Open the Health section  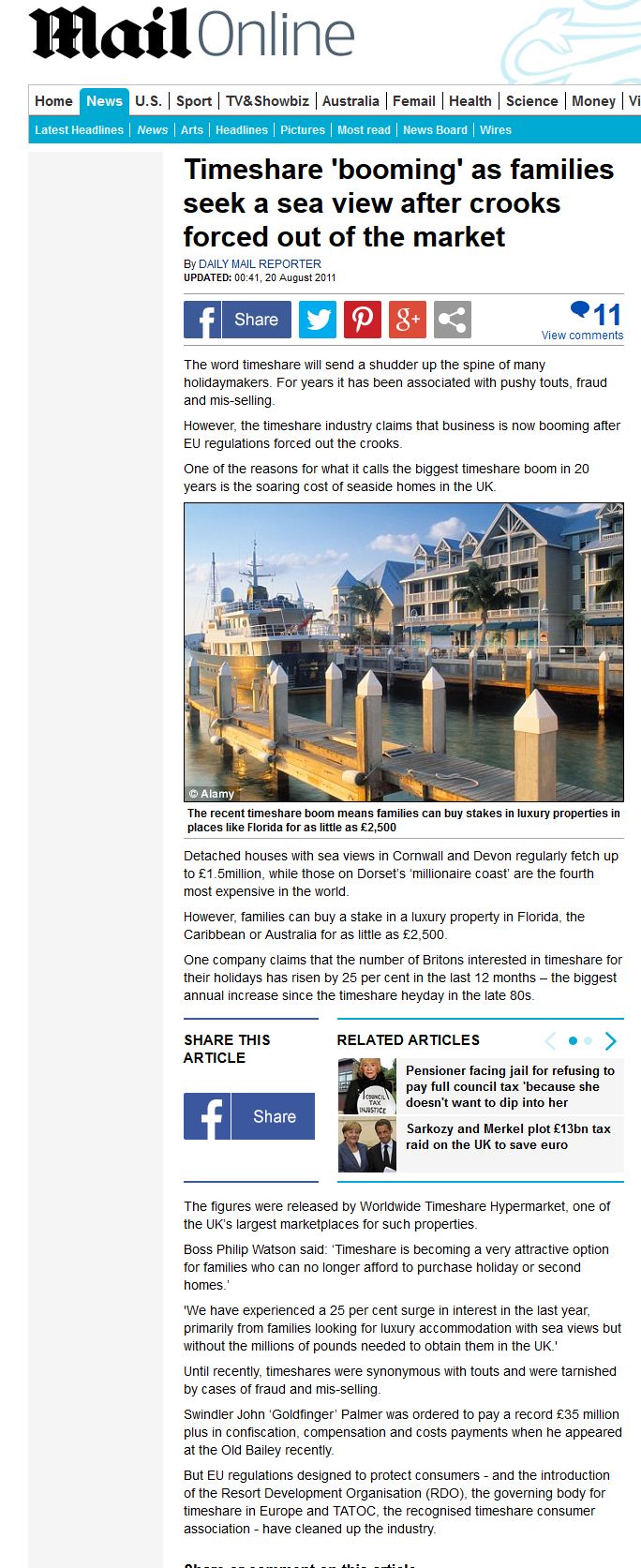470,101
